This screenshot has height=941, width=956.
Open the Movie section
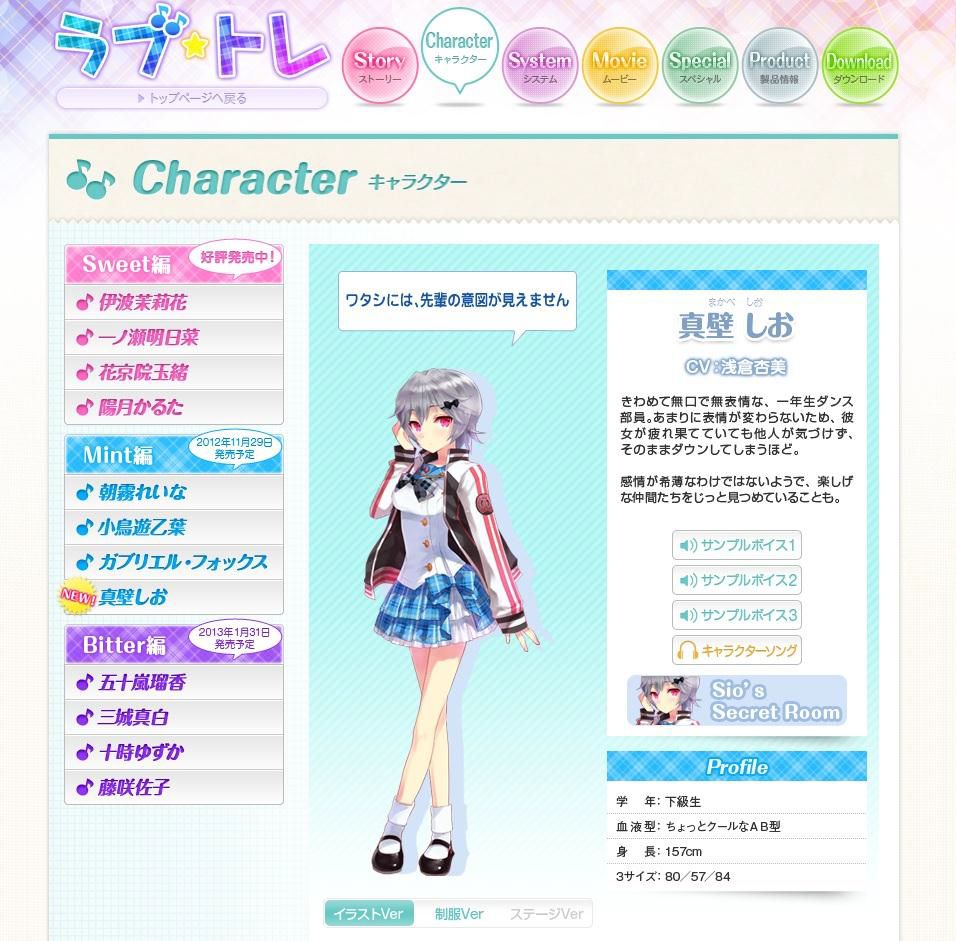tap(620, 67)
